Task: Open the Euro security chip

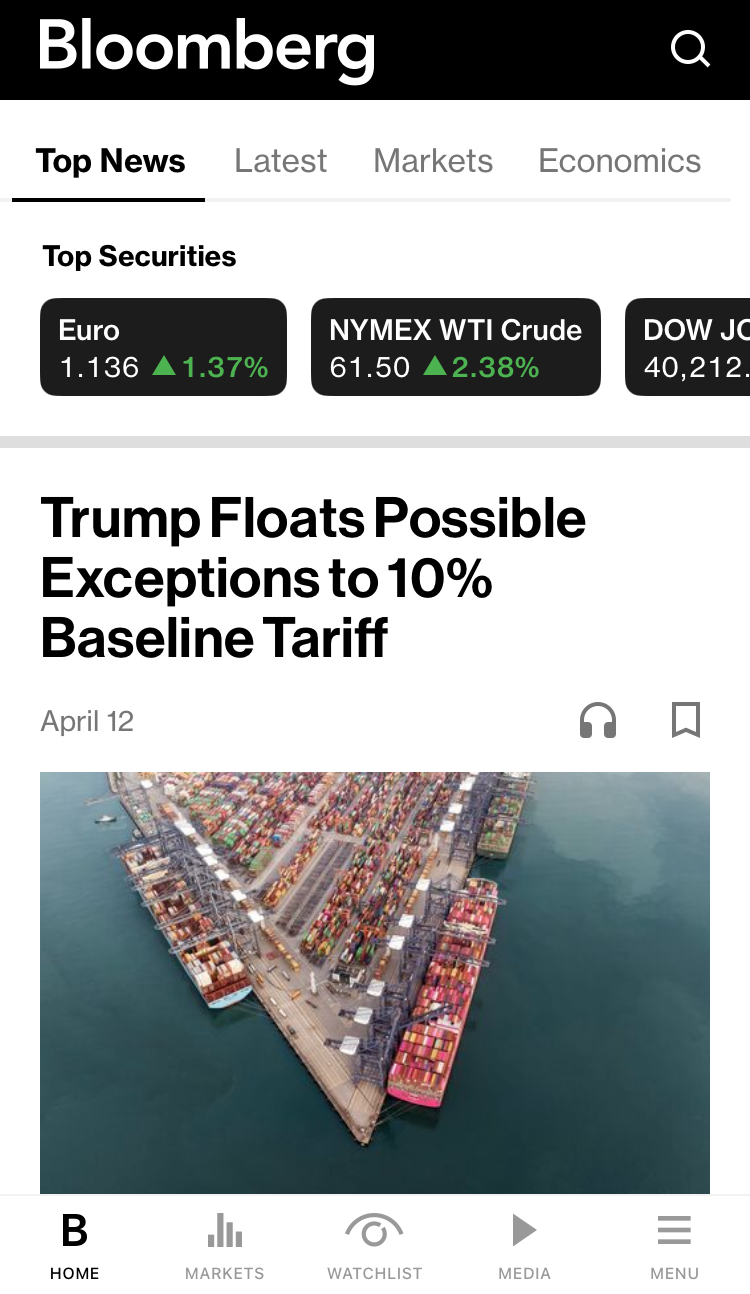Action: (163, 347)
